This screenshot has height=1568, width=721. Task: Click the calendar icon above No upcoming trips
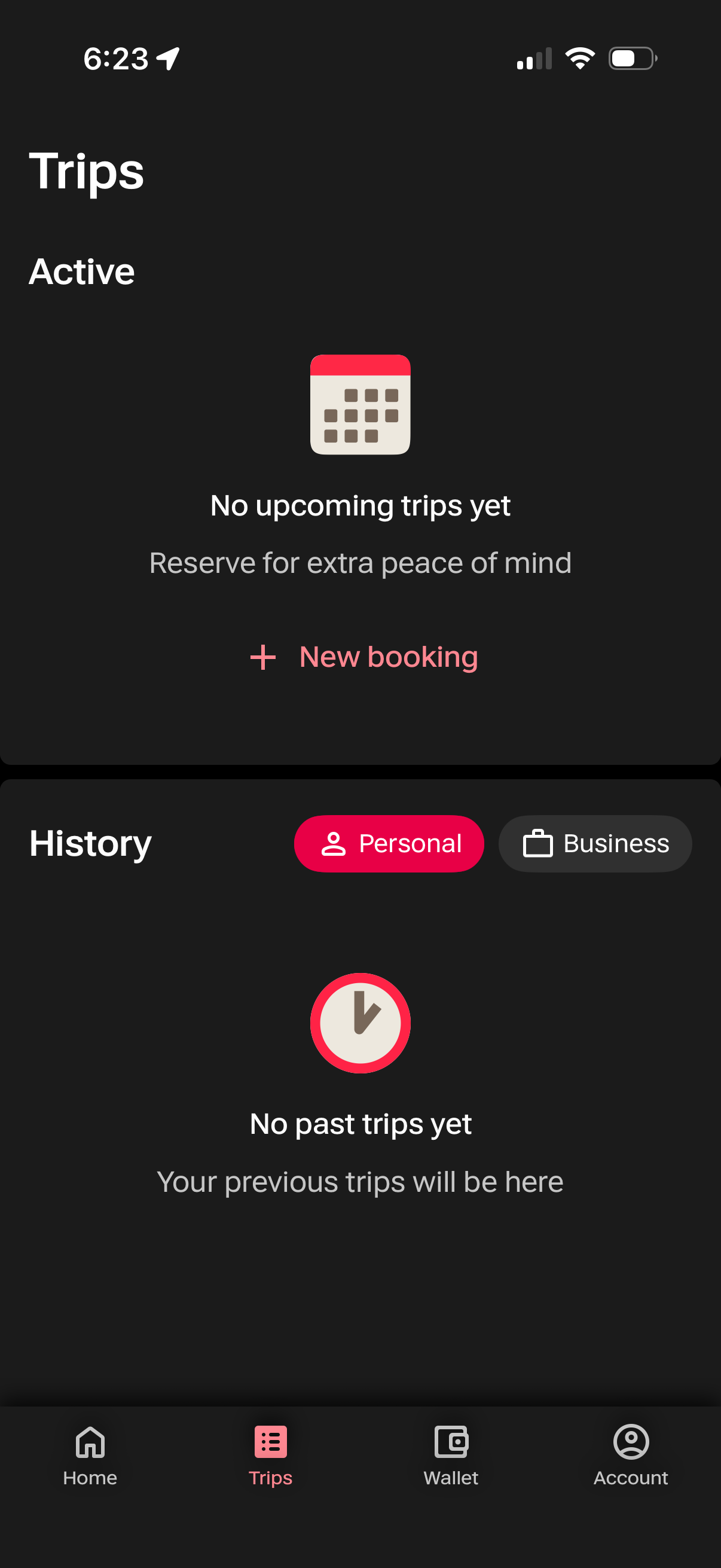tap(360, 404)
